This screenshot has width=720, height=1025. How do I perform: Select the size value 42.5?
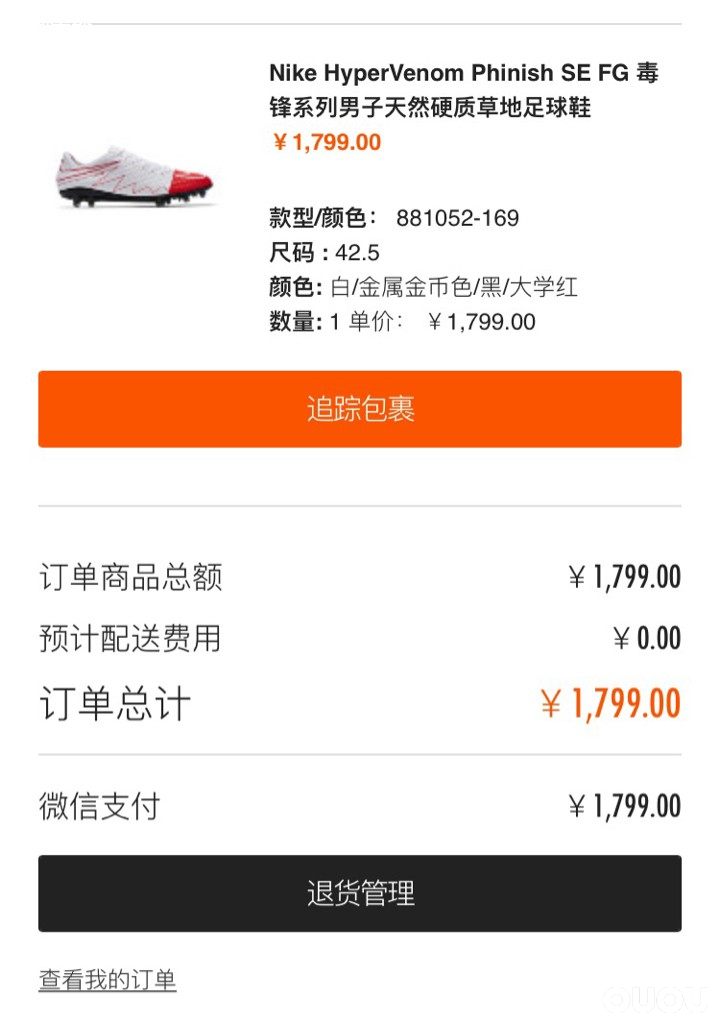[x=355, y=255]
